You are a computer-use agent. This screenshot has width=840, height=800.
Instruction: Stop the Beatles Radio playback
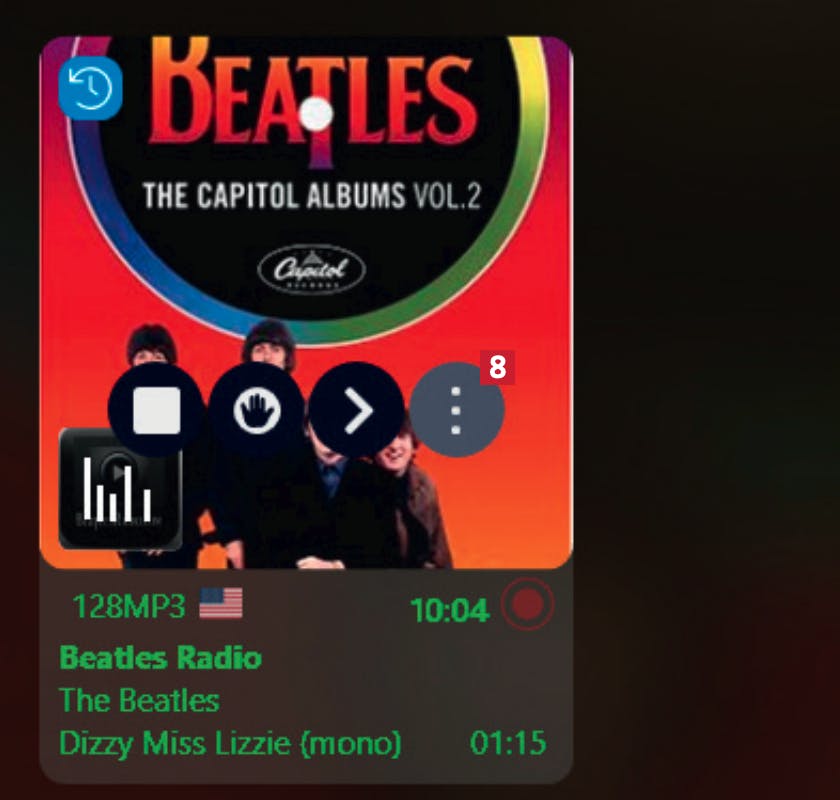157,410
